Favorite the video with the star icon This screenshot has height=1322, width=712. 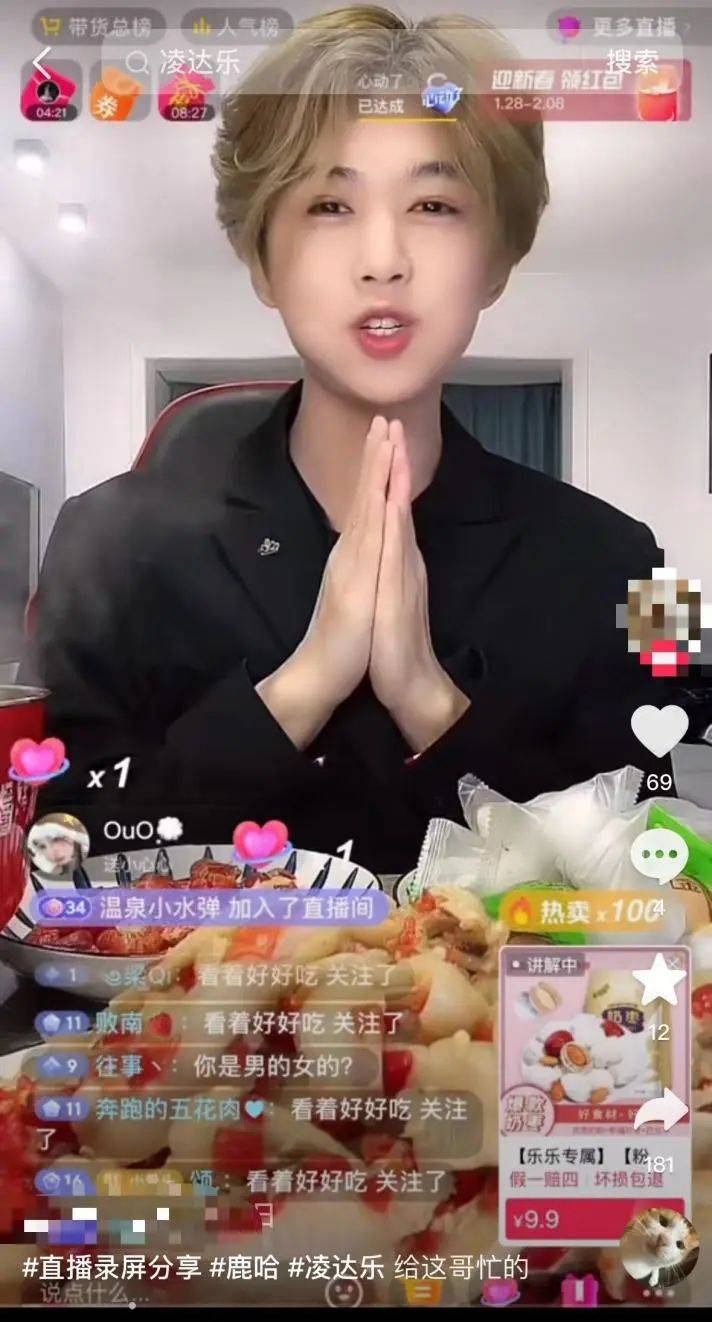[x=660, y=980]
